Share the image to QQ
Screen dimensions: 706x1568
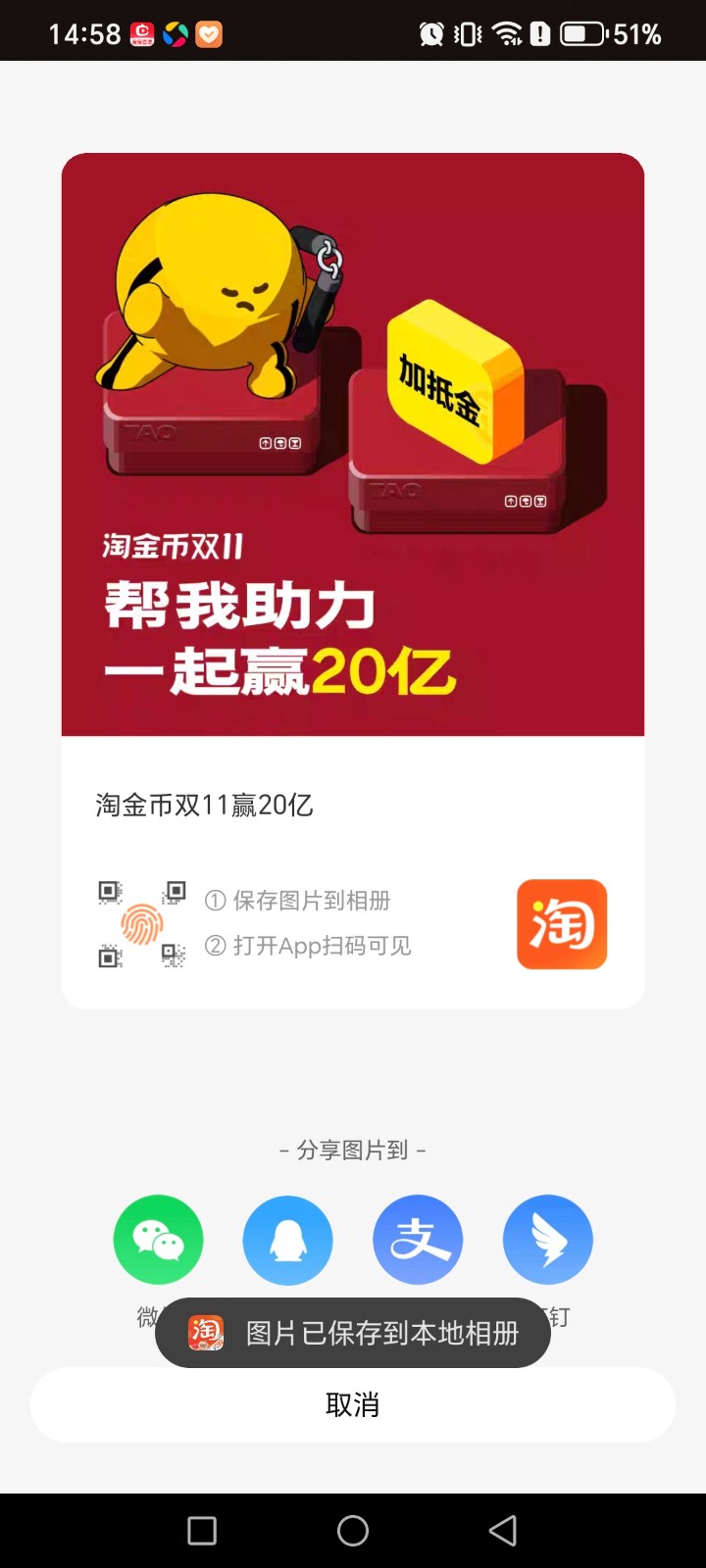[x=287, y=1240]
